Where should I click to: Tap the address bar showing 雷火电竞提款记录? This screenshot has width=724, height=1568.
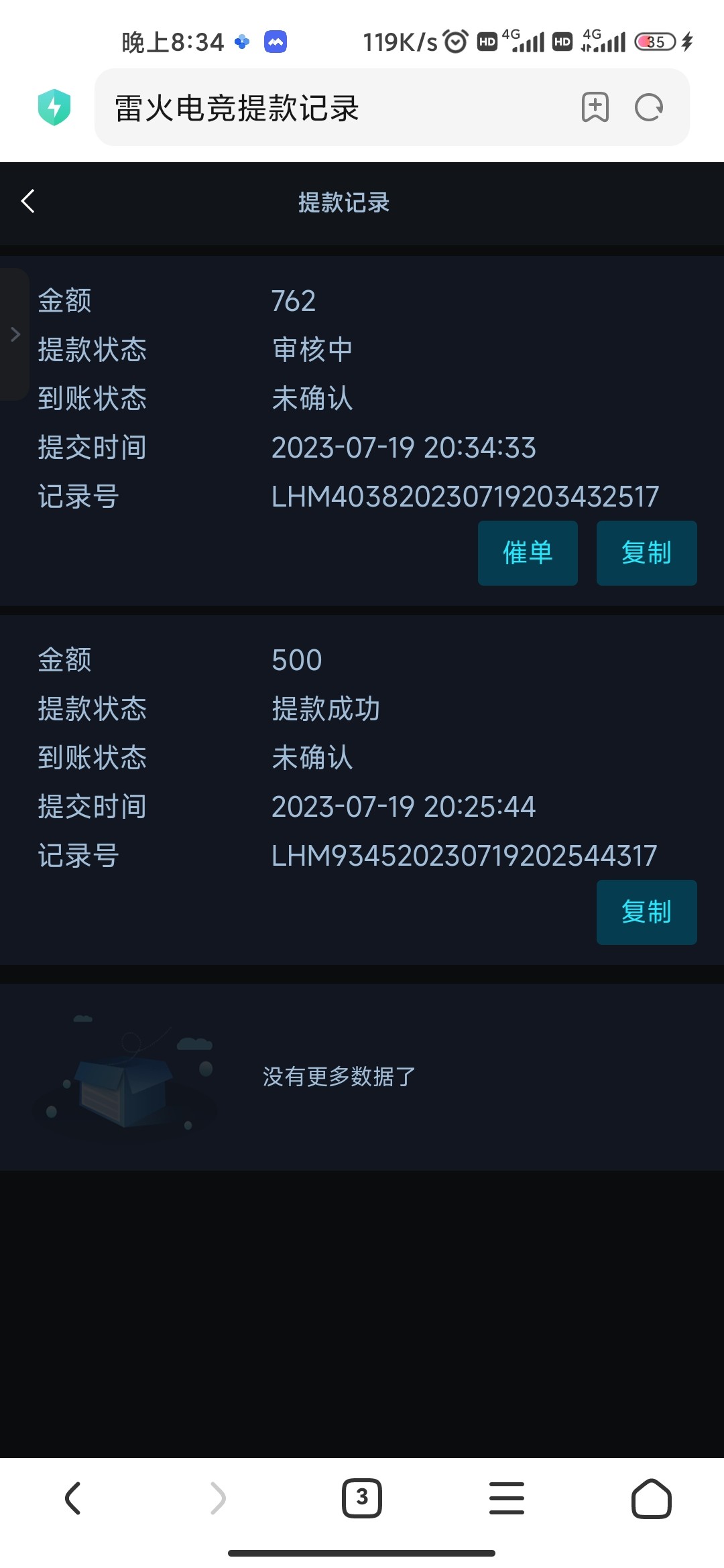[x=268, y=107]
